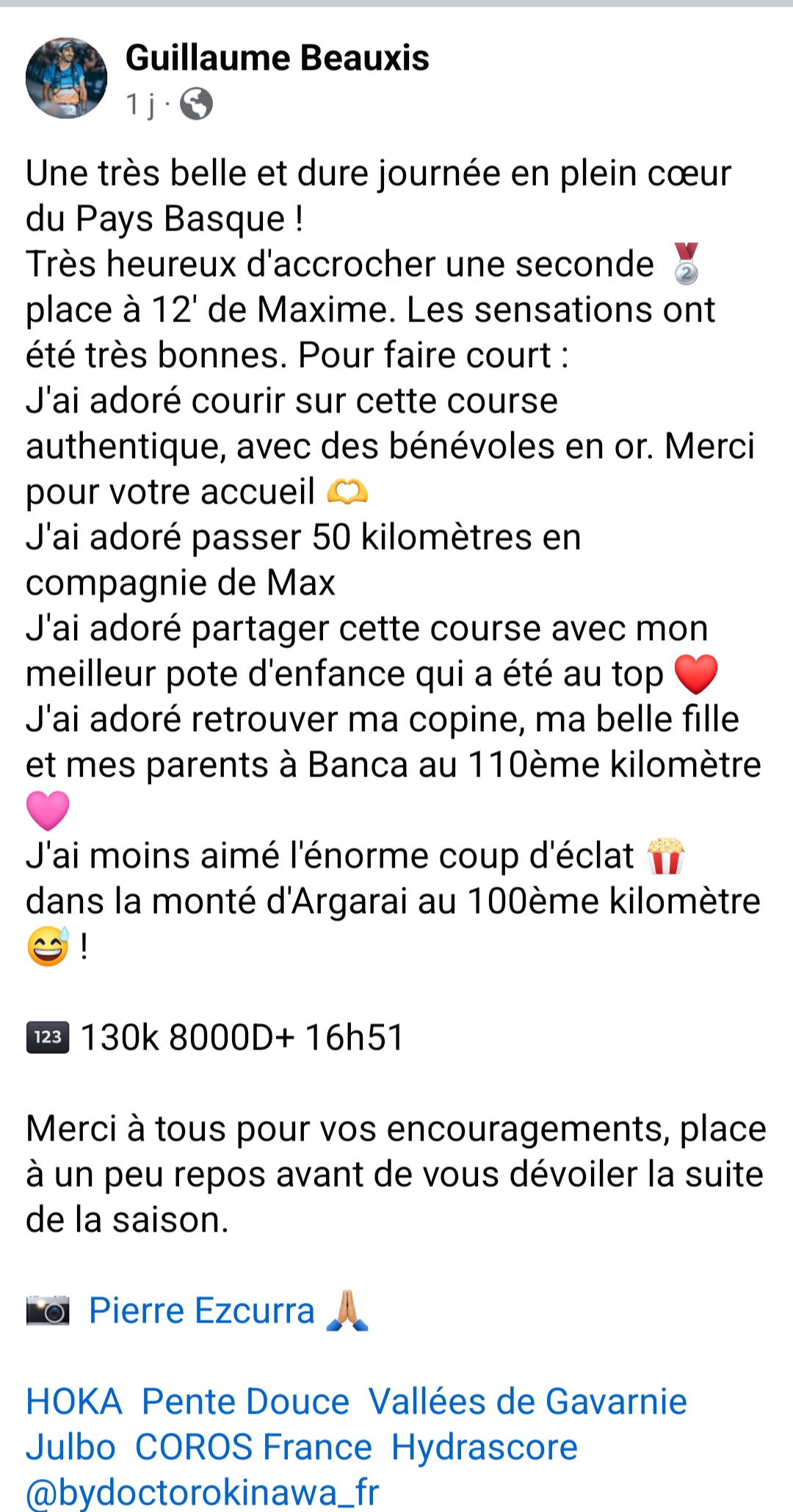The image size is (793, 1512).
Task: Open the tagged Pierre Ezcurra profile
Action: click(201, 1311)
